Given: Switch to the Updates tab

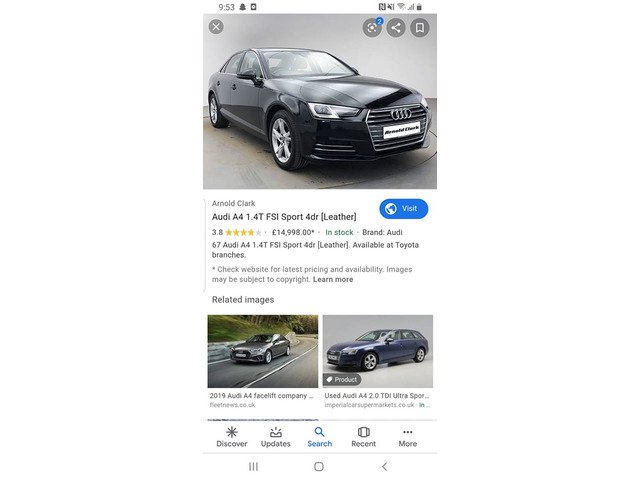Looking at the screenshot, I should [x=276, y=436].
